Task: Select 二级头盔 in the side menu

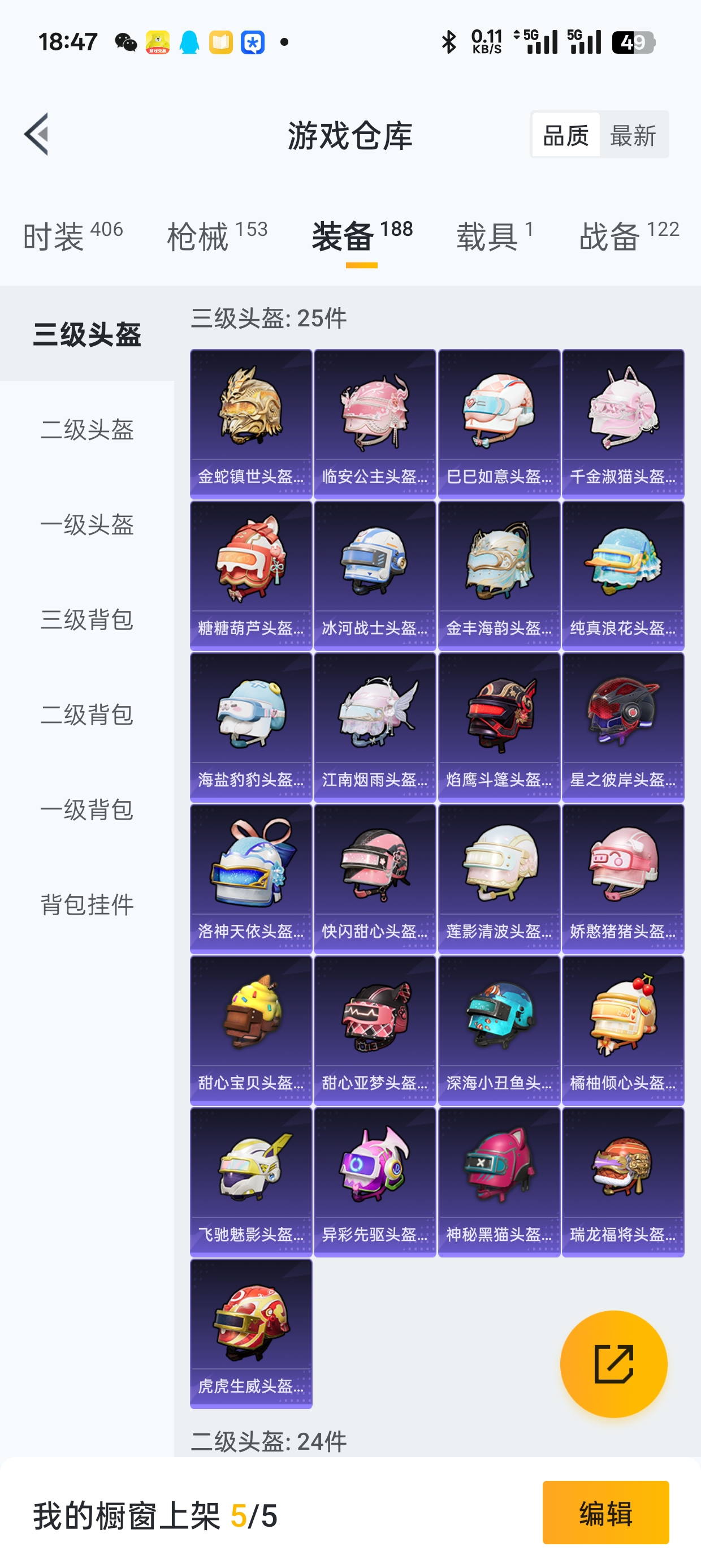Action: click(x=87, y=429)
